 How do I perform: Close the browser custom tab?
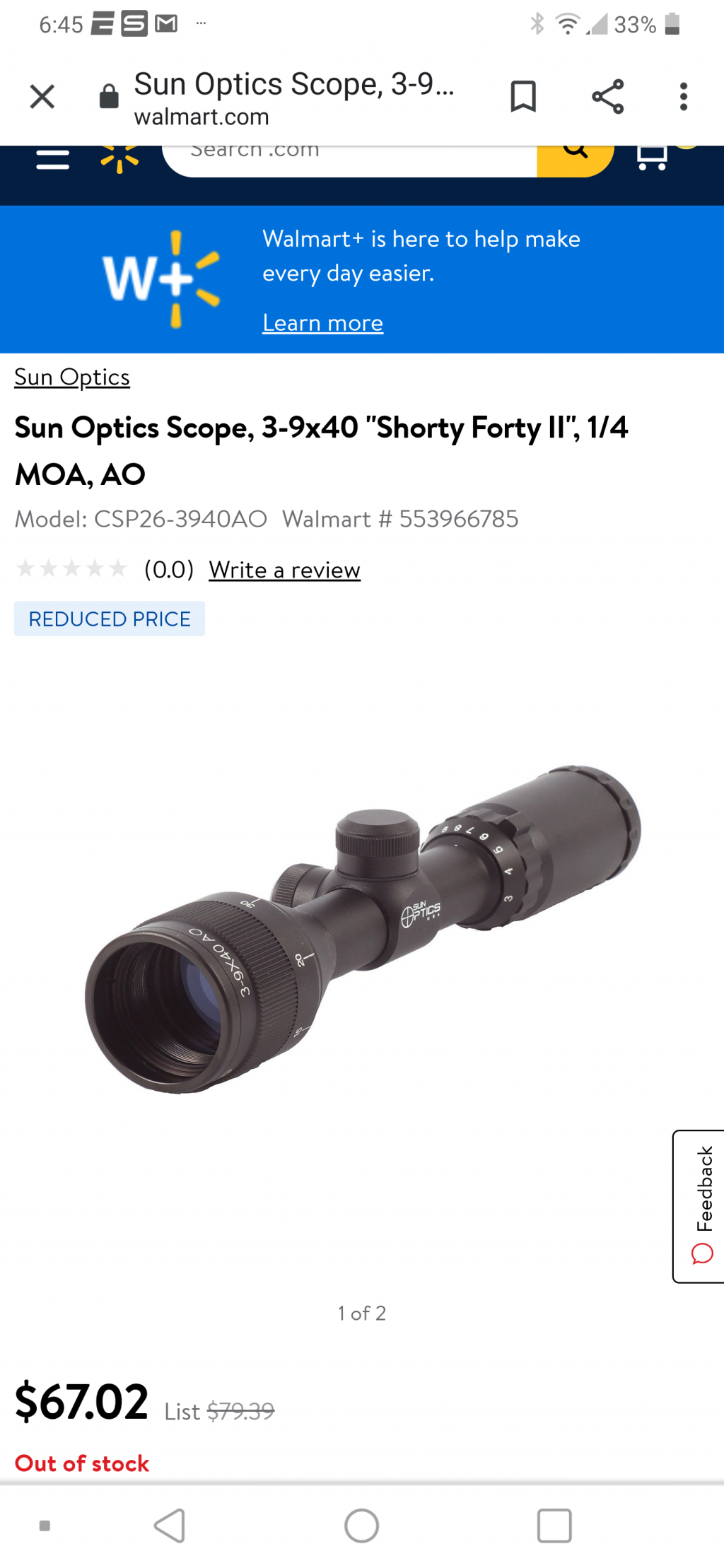(x=42, y=97)
